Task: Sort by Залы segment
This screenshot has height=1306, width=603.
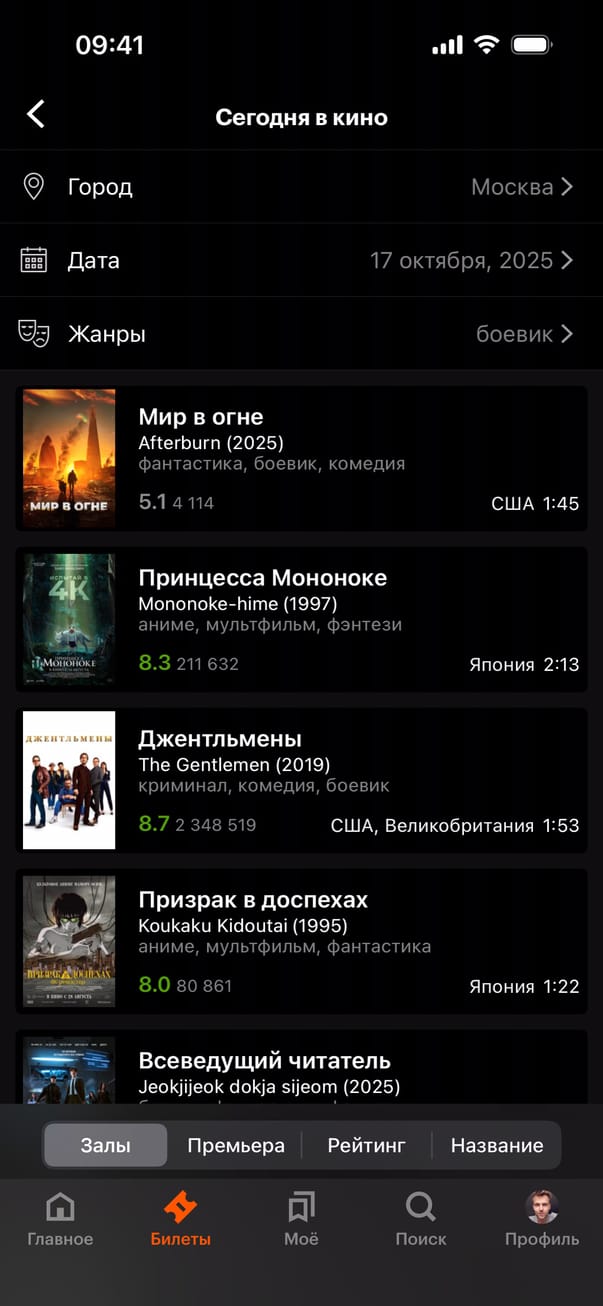Action: 106,1146
